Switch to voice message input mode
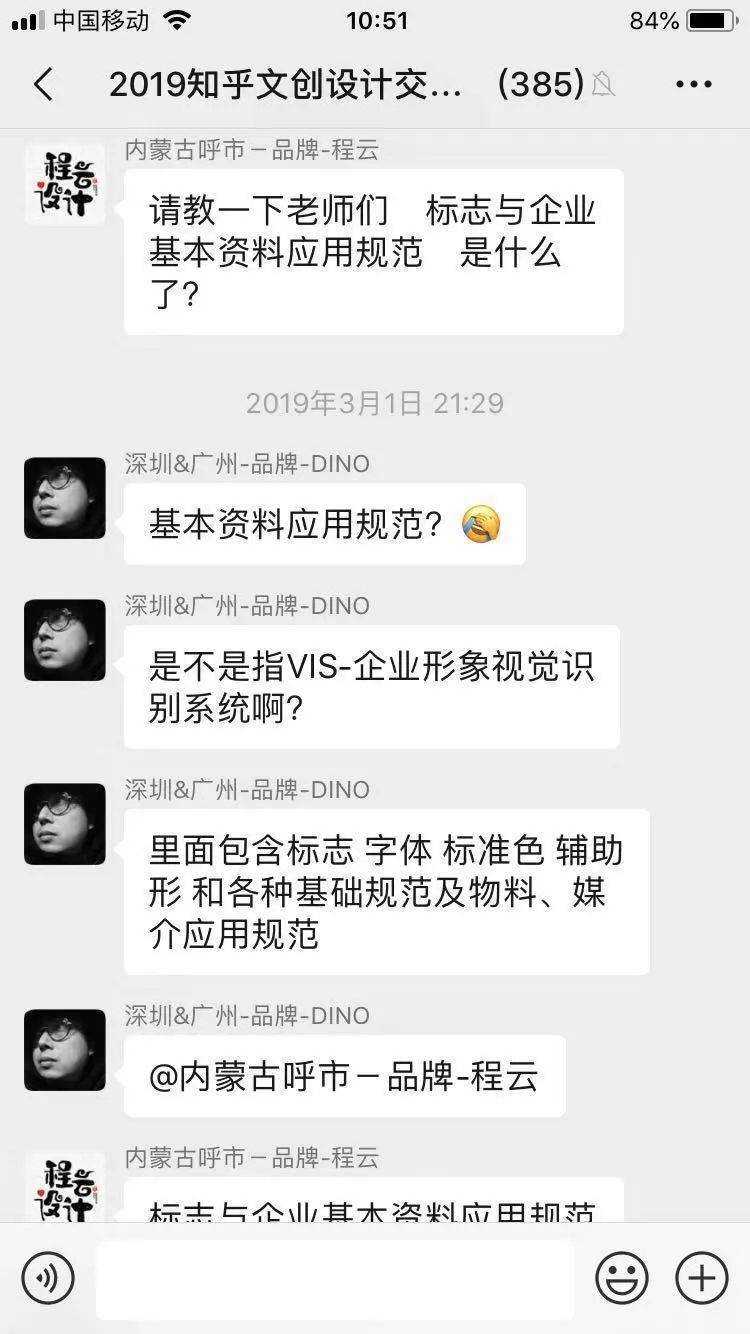Screen dimensions: 750x1334 click(x=46, y=1277)
